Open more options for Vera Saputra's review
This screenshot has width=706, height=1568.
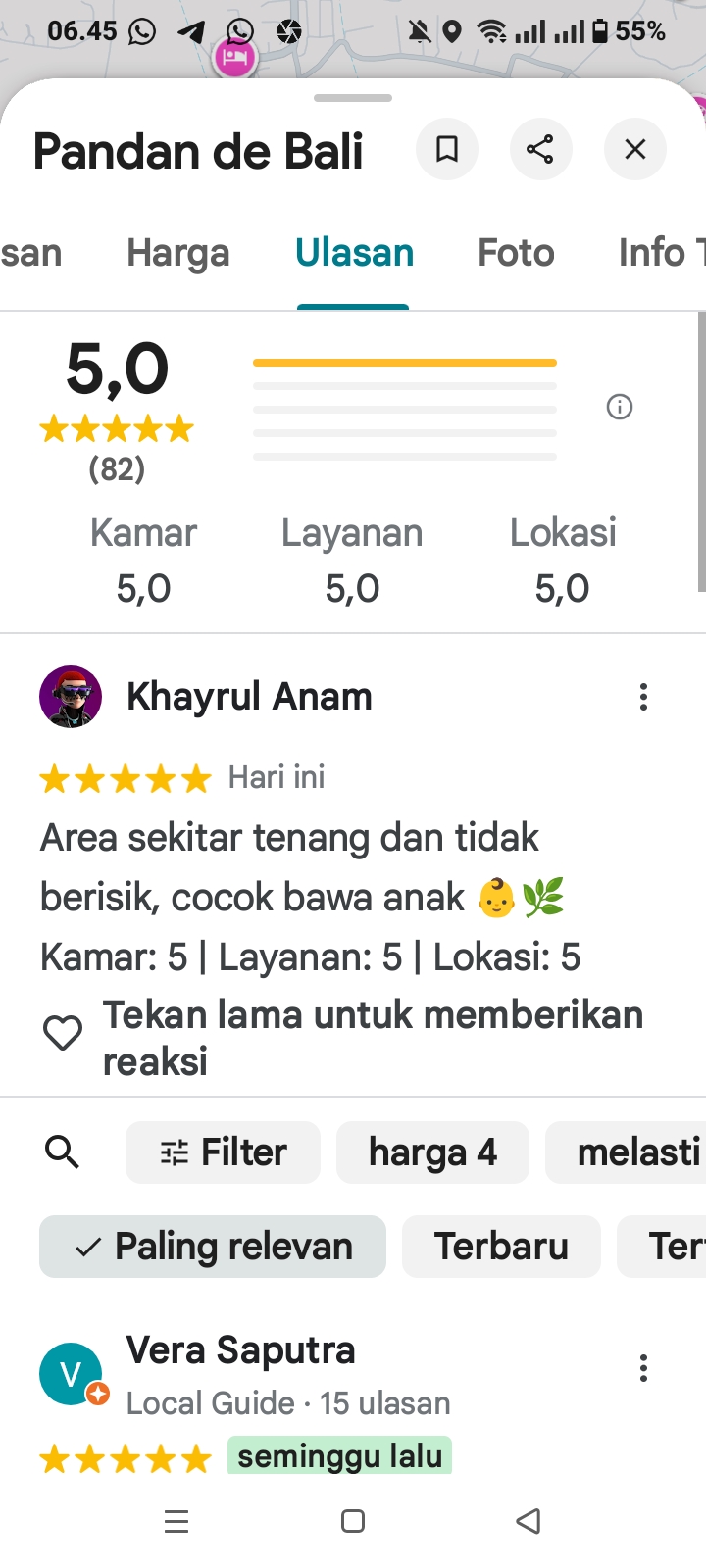(x=643, y=1368)
